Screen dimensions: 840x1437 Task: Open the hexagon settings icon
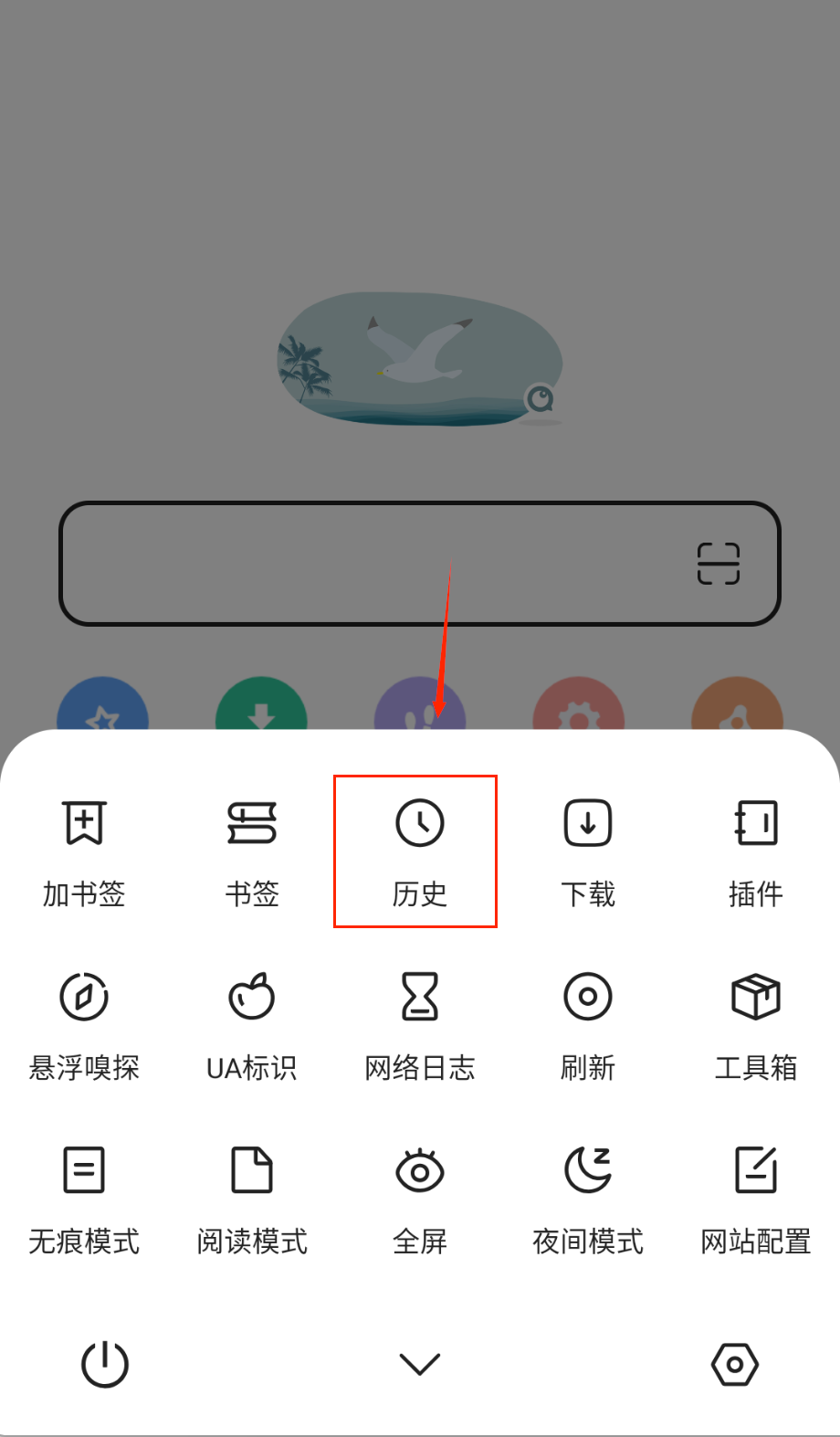tap(734, 1364)
